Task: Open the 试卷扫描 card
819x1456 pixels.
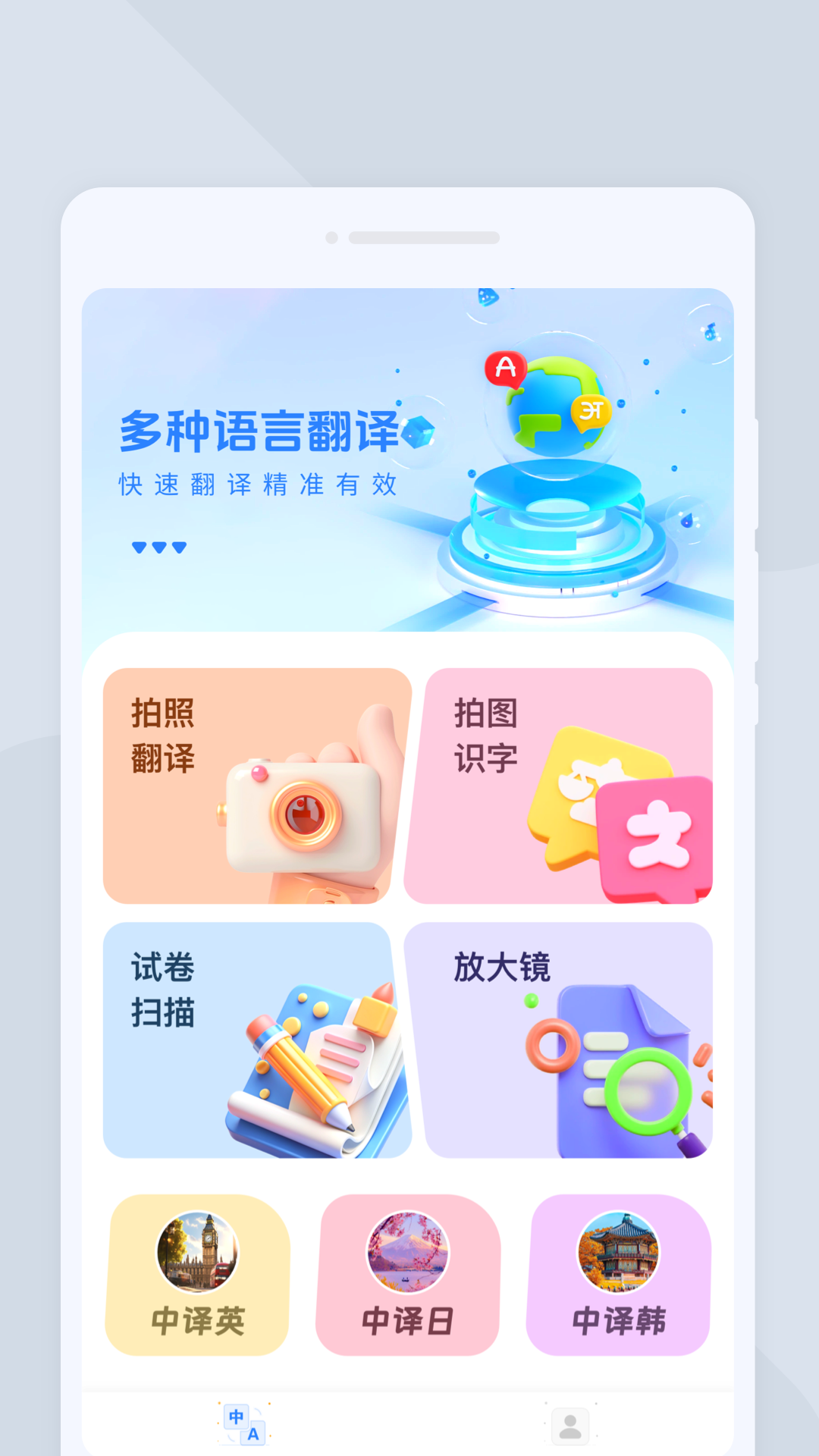Action: pyautogui.click(x=250, y=1039)
